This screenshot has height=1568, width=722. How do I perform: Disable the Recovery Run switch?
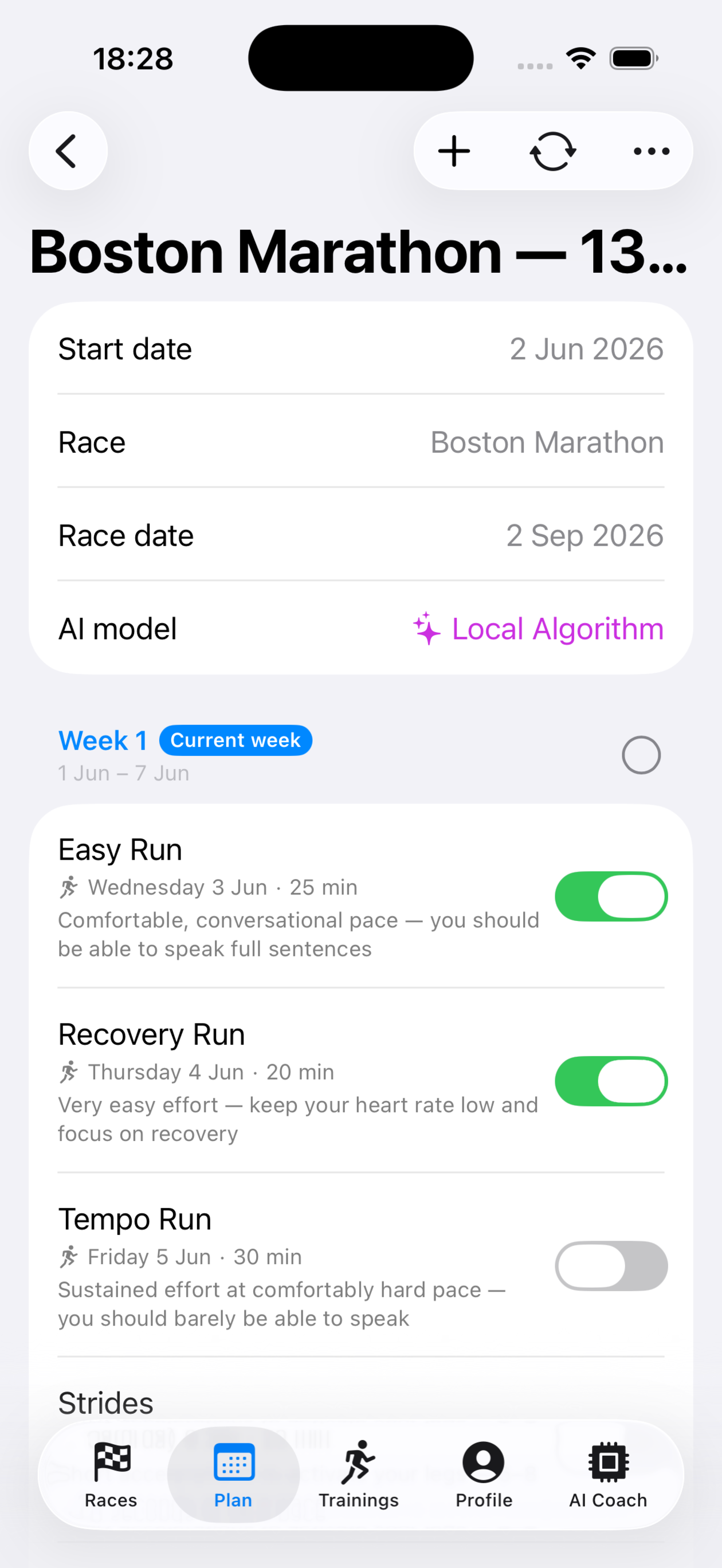click(x=611, y=1081)
